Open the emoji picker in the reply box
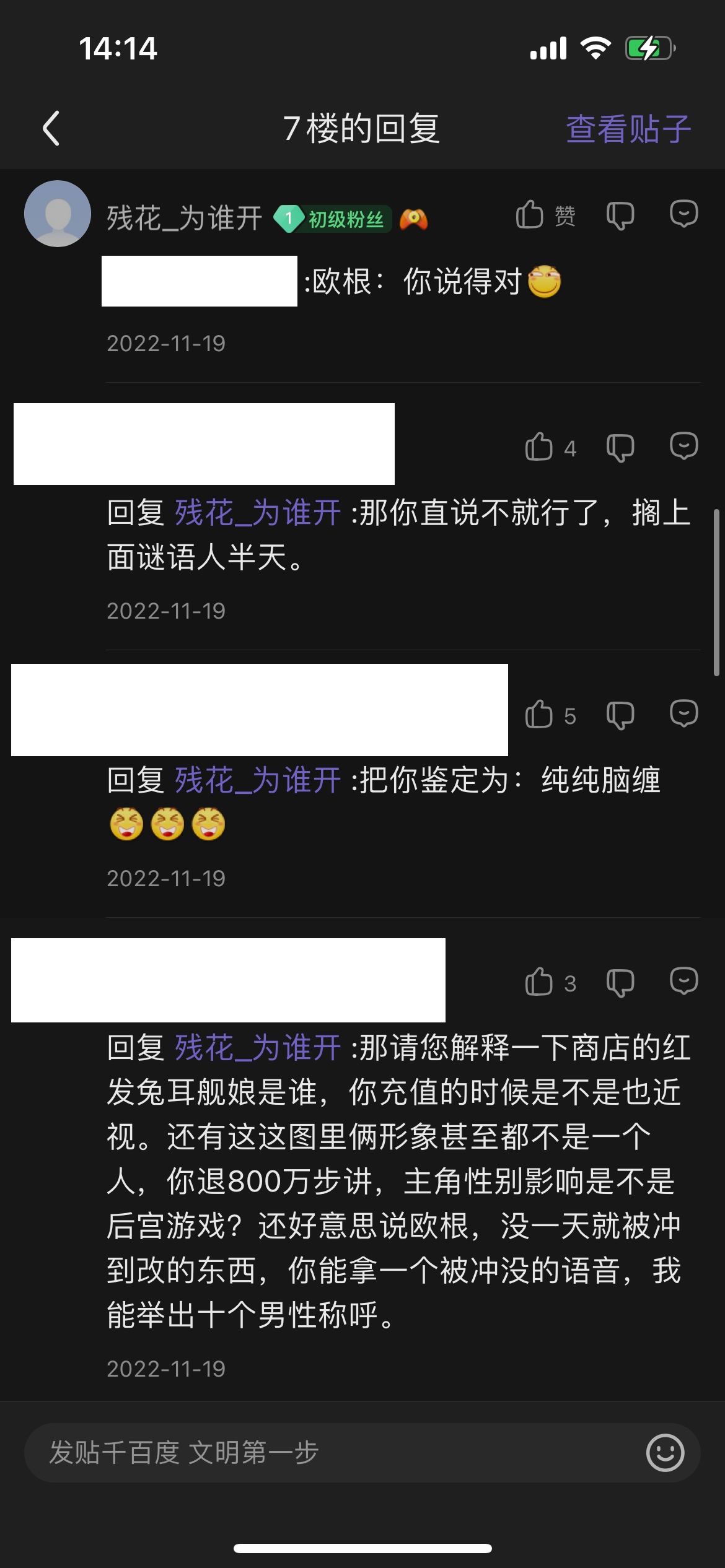725x1568 pixels. (665, 1452)
